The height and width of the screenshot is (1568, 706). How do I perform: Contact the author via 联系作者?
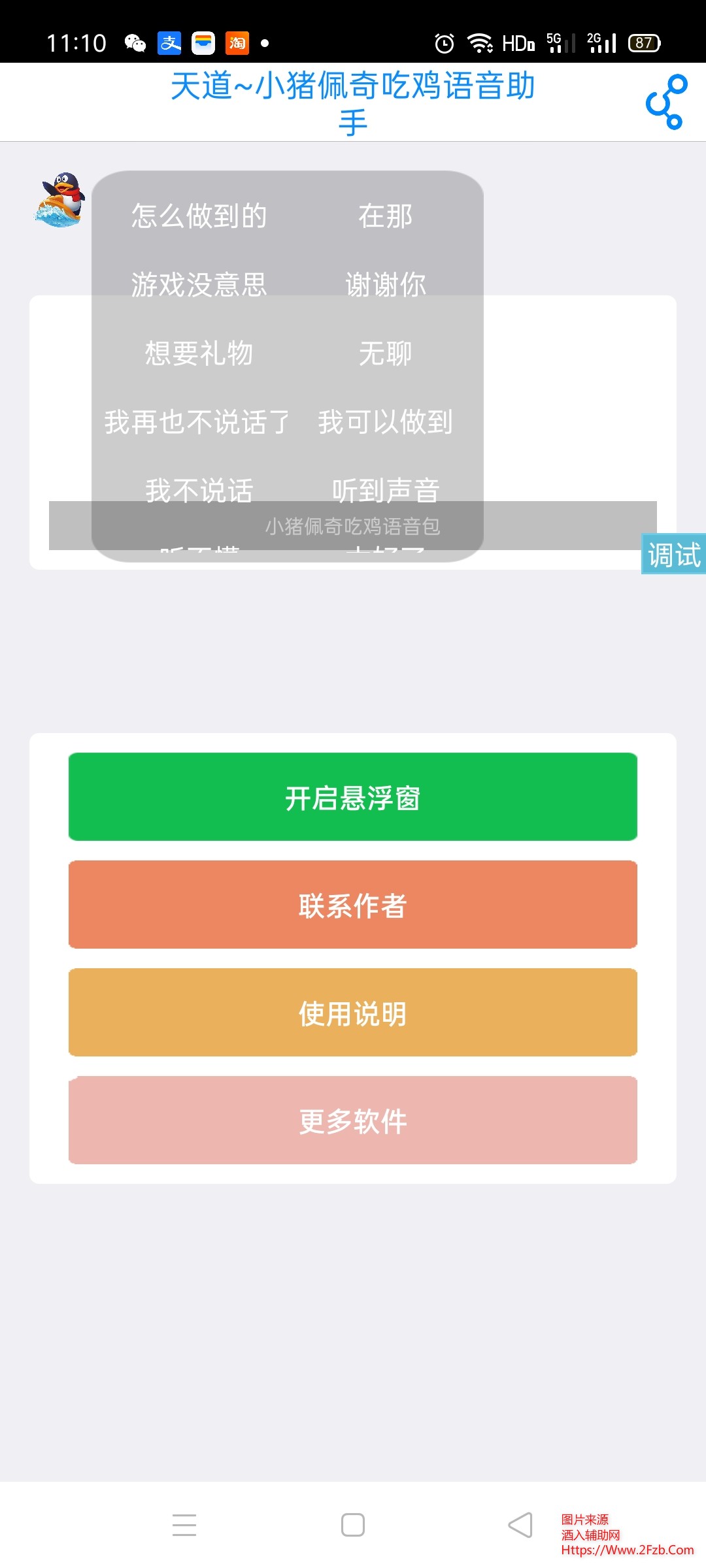click(353, 905)
